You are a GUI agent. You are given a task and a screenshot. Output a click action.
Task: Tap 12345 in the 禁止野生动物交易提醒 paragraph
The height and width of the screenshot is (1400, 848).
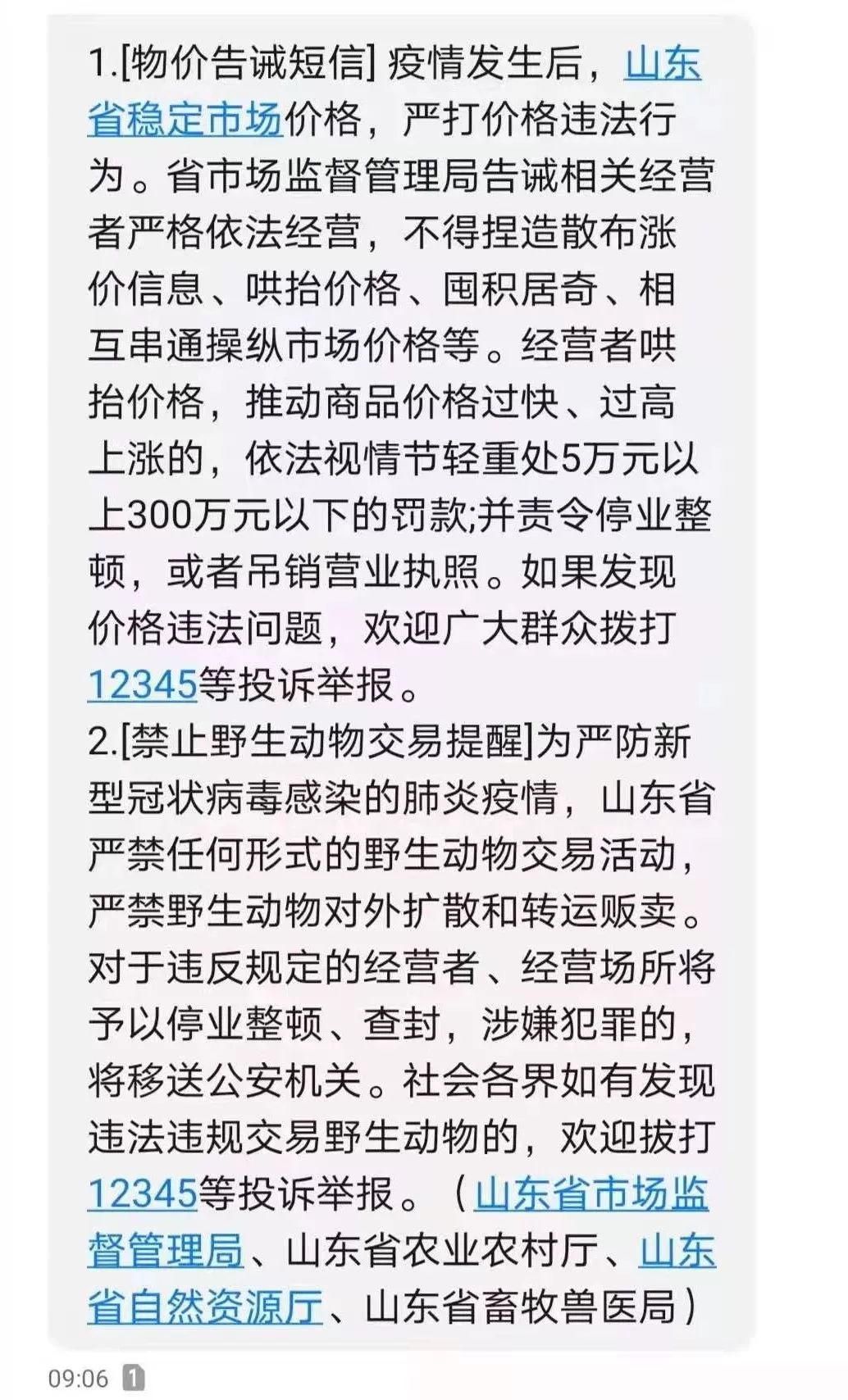point(143,1194)
